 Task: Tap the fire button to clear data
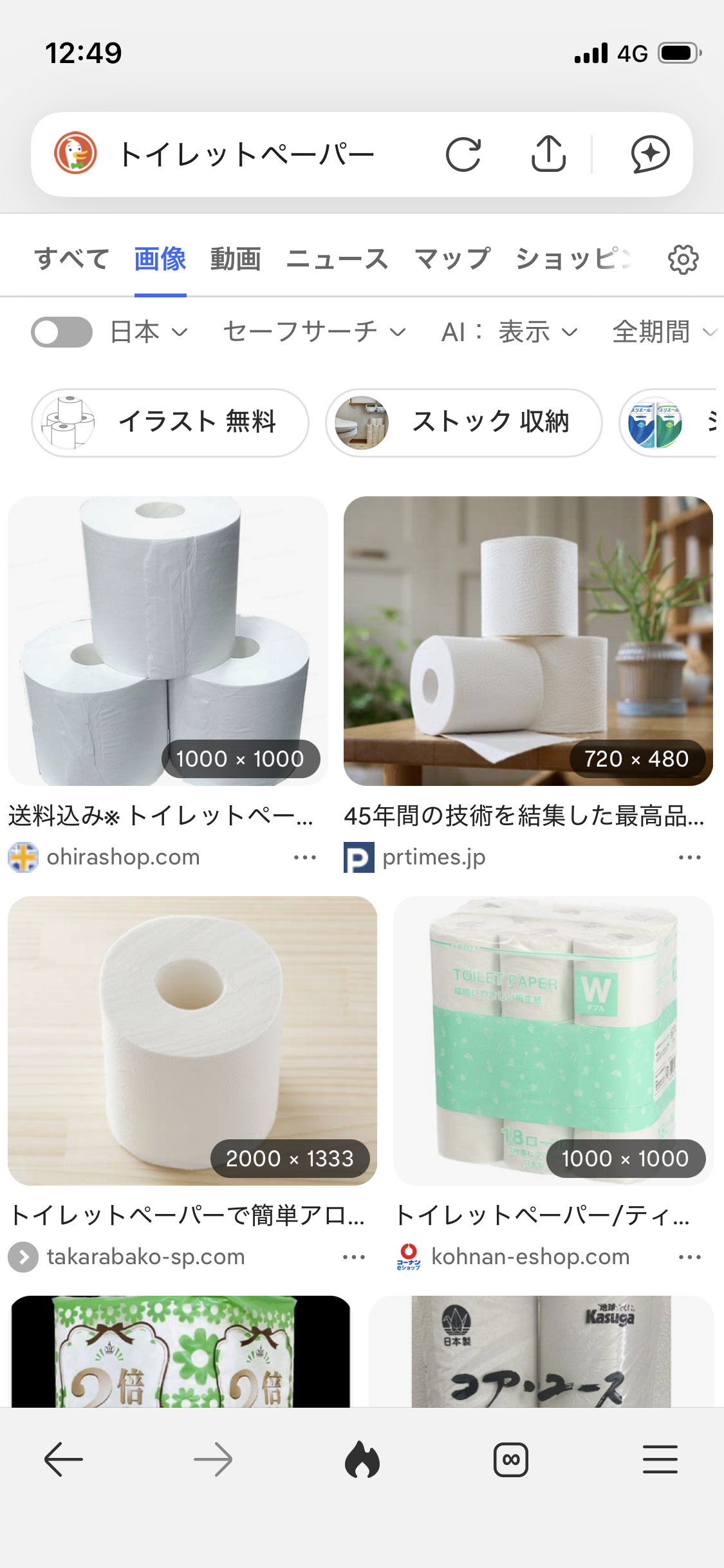[x=362, y=1459]
